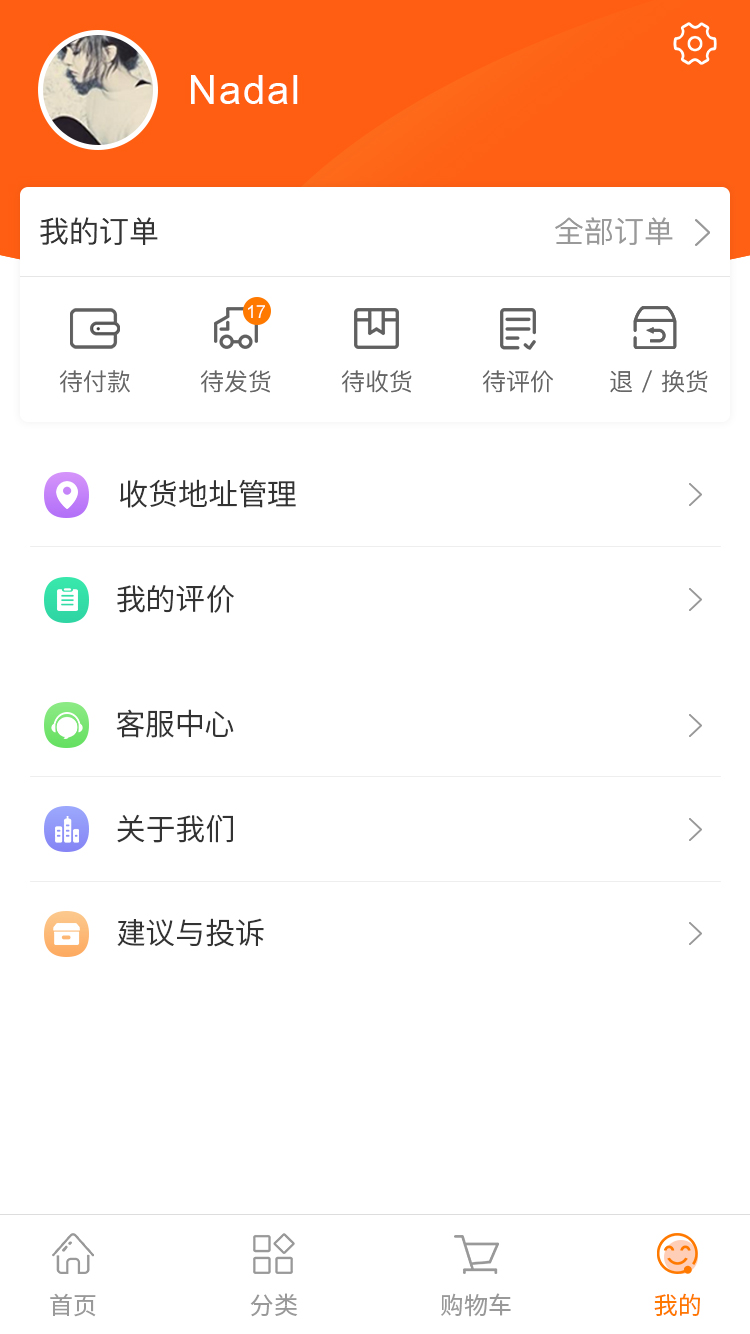Open the customer service center (客服中心)

pos(375,725)
